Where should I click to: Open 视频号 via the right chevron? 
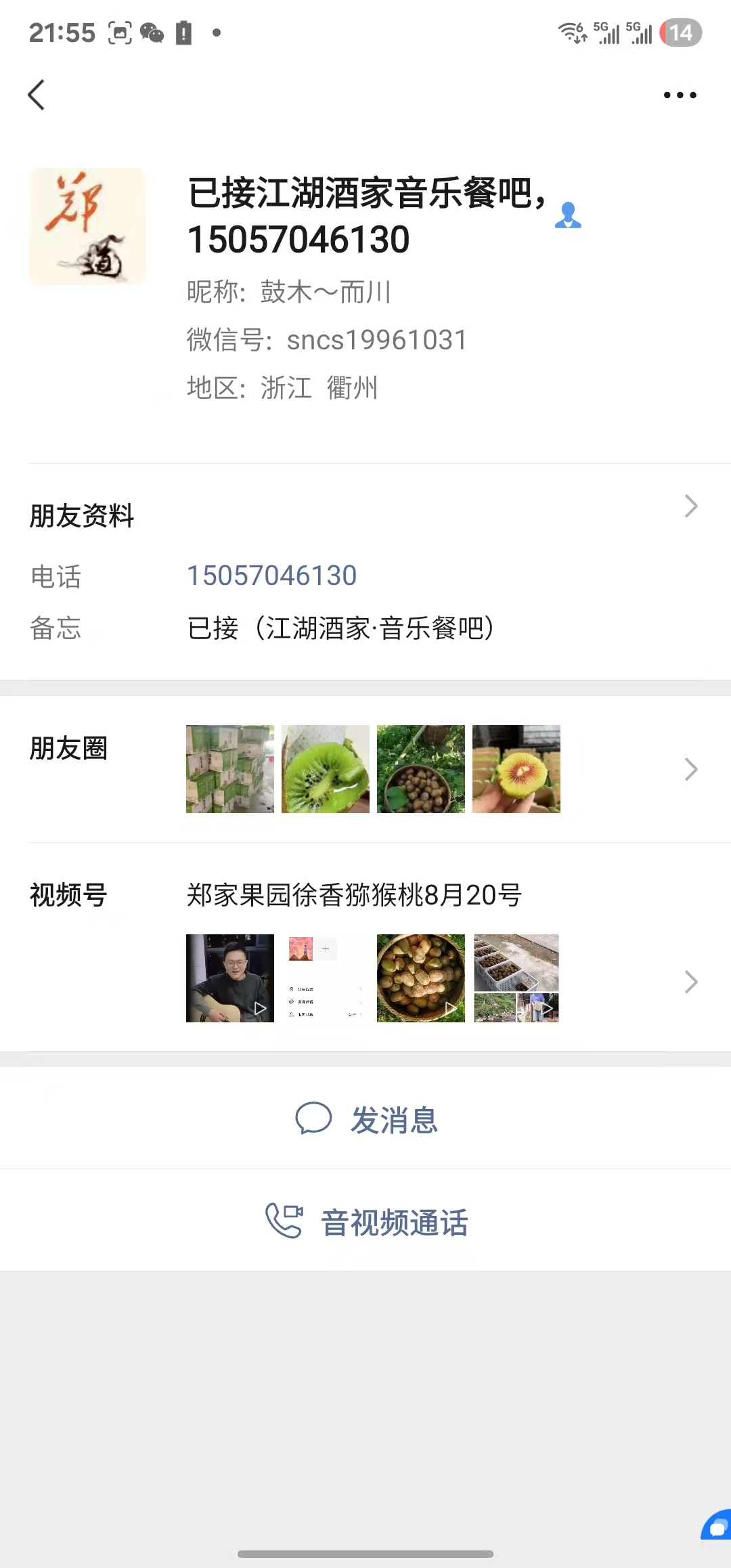click(x=690, y=982)
